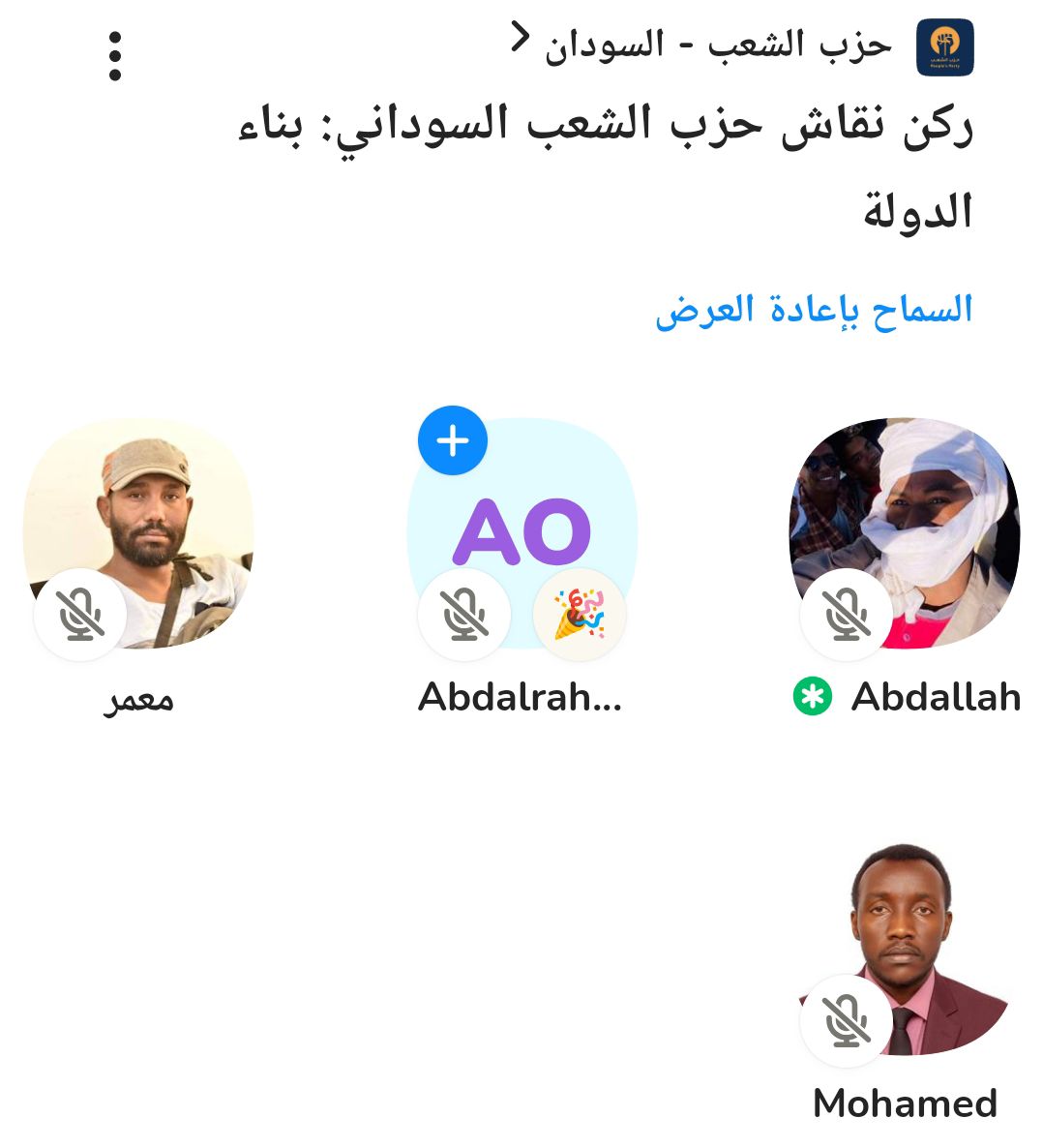Open the three-dot overflow menu
Screen dimensions: 1043x1148
click(x=115, y=56)
